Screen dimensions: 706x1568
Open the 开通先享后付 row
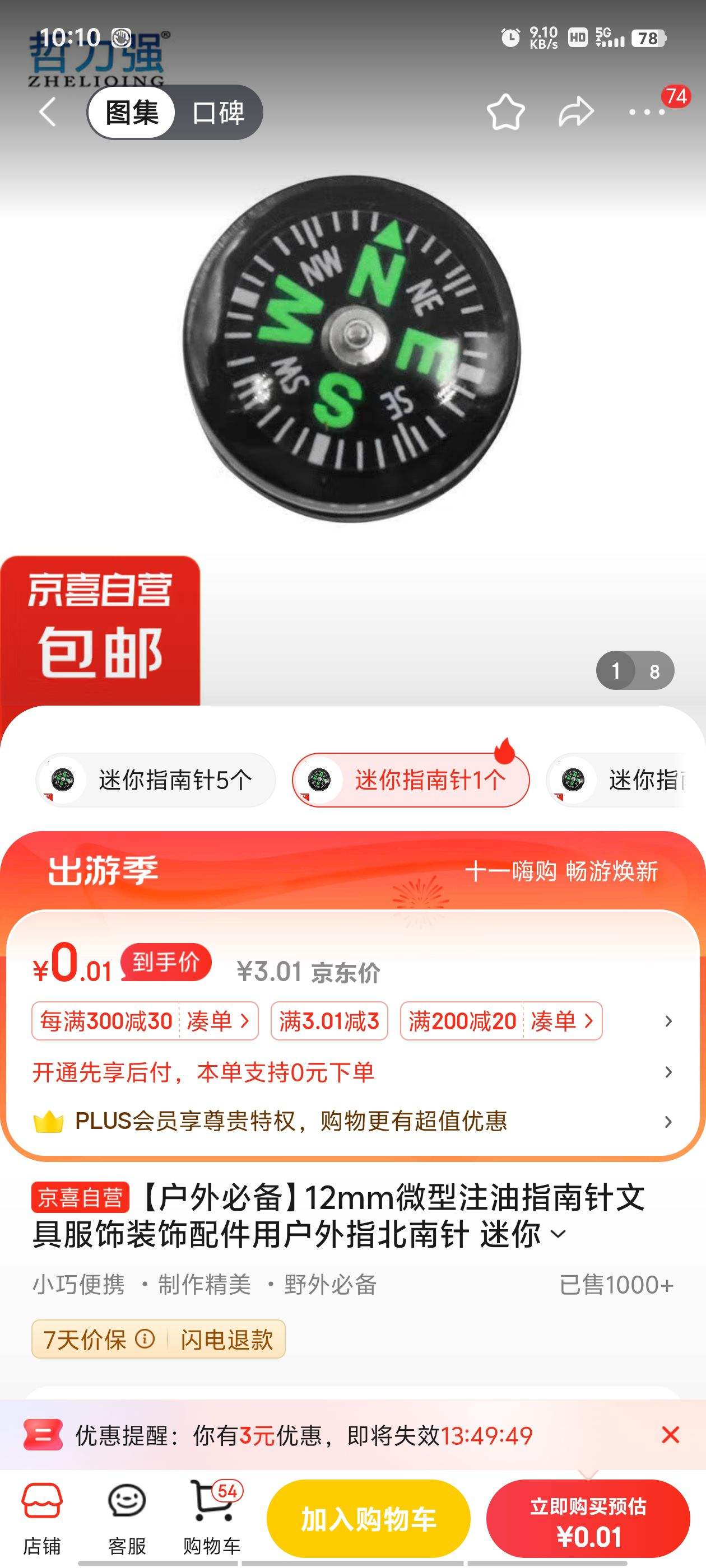(354, 1072)
